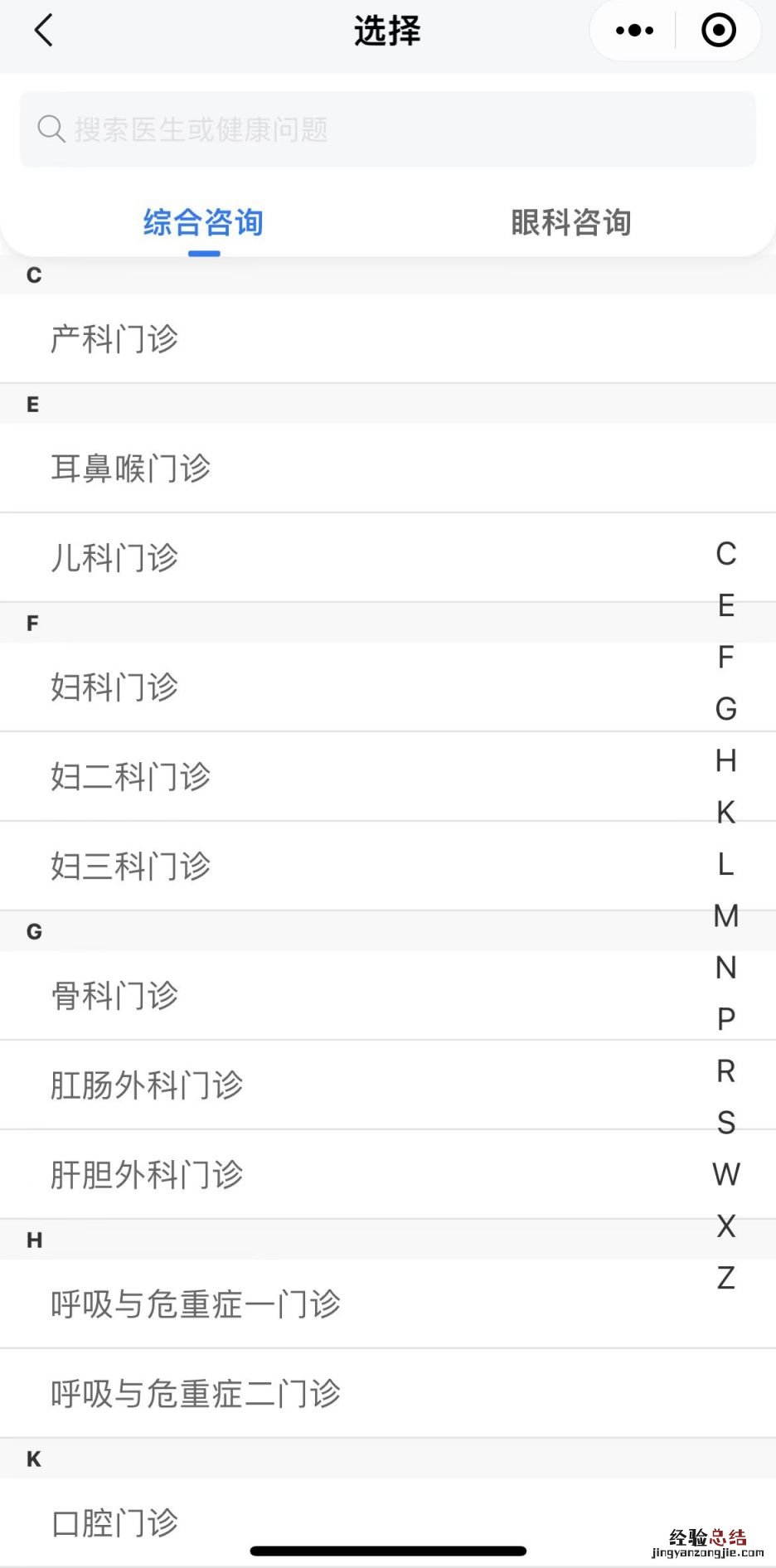Switch to the 眼科咨询 tab
The height and width of the screenshot is (1568, 776).
pos(570,222)
